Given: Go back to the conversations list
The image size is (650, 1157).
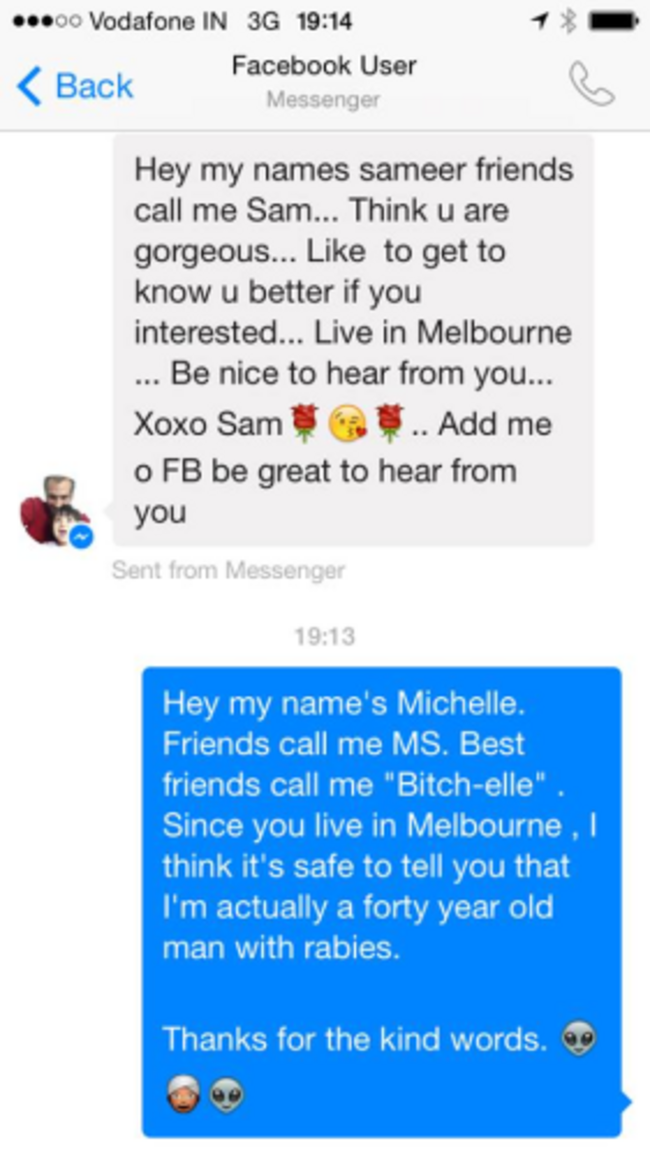Looking at the screenshot, I should pyautogui.click(x=76, y=86).
